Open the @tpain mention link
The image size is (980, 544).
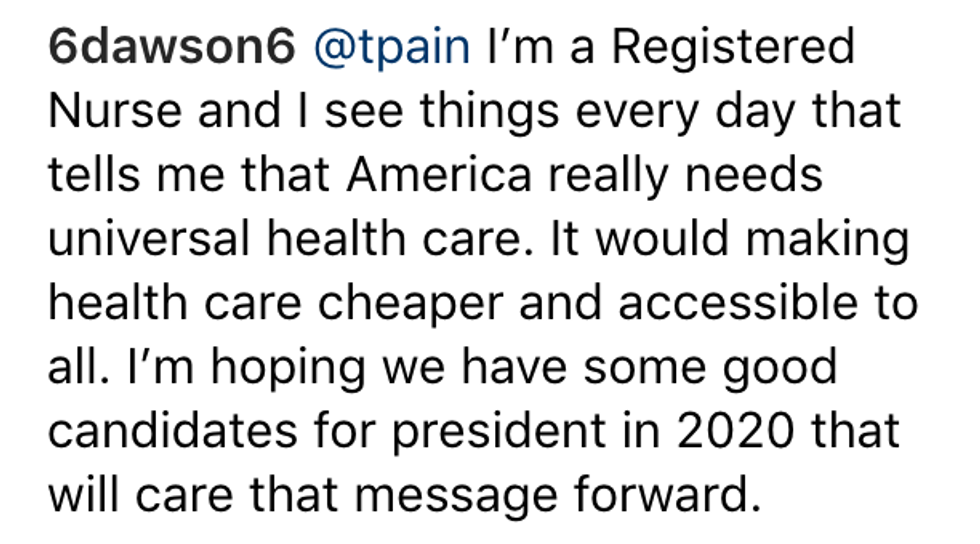pyautogui.click(x=392, y=48)
